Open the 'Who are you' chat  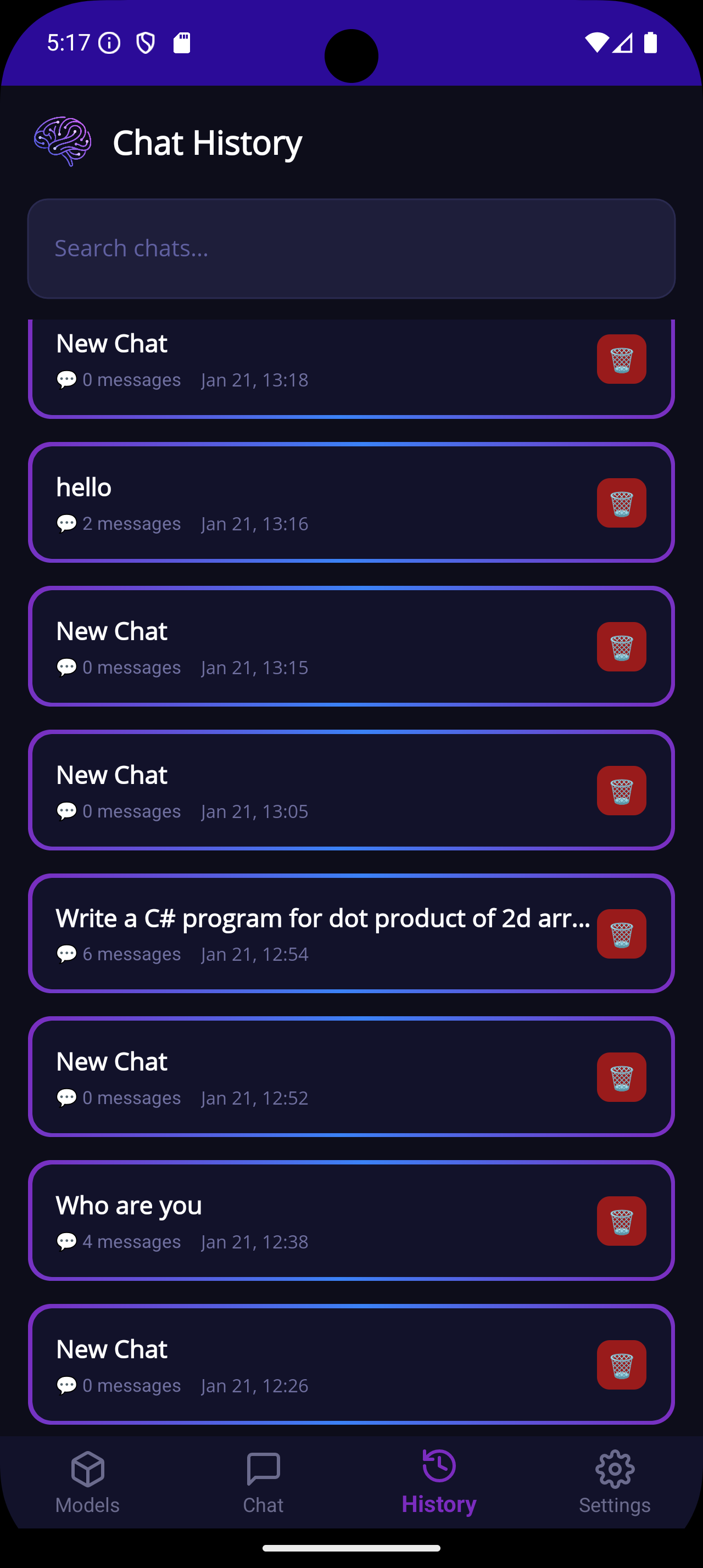point(304,1221)
